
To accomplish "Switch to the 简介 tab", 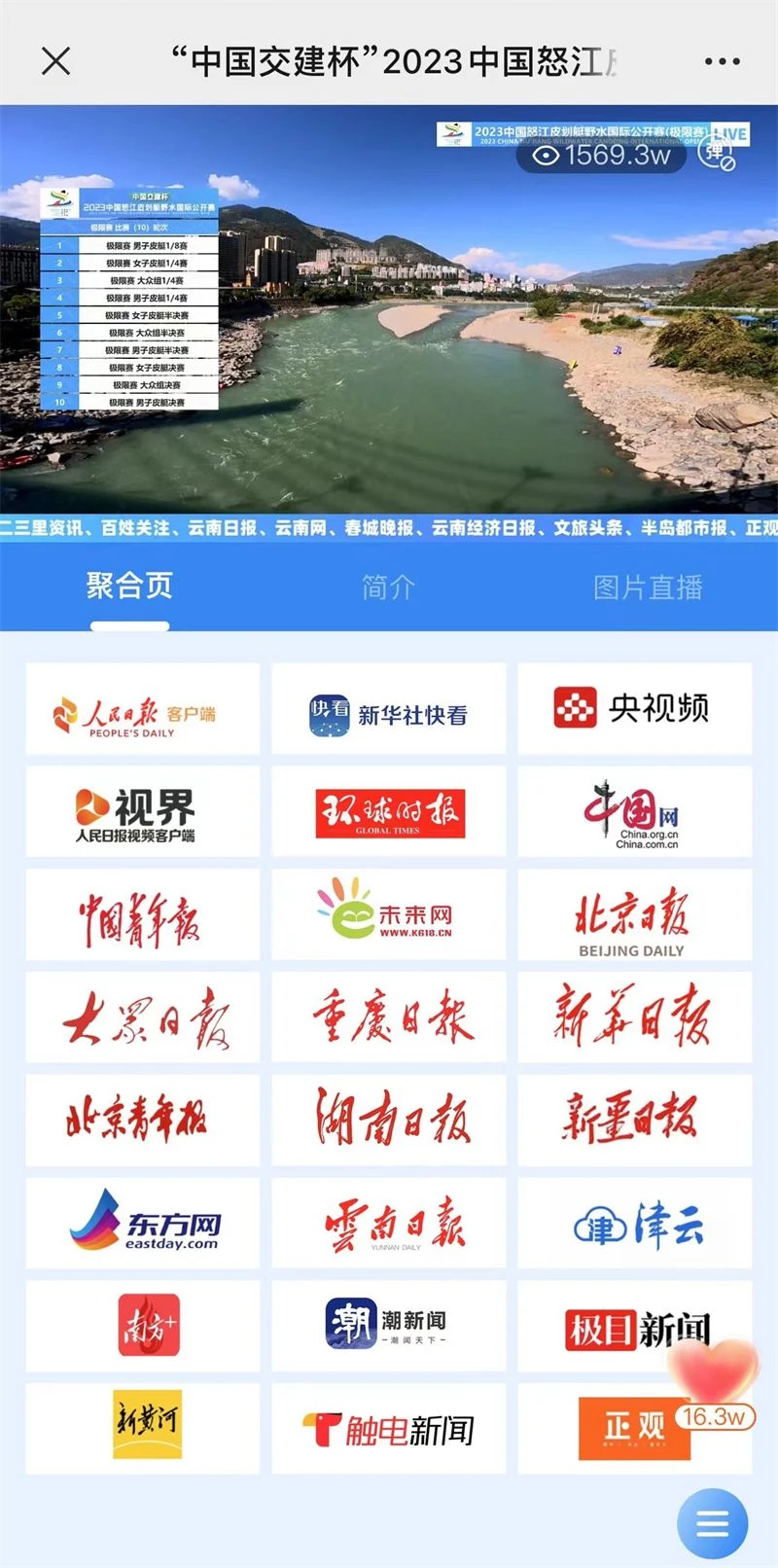I will coord(388,587).
